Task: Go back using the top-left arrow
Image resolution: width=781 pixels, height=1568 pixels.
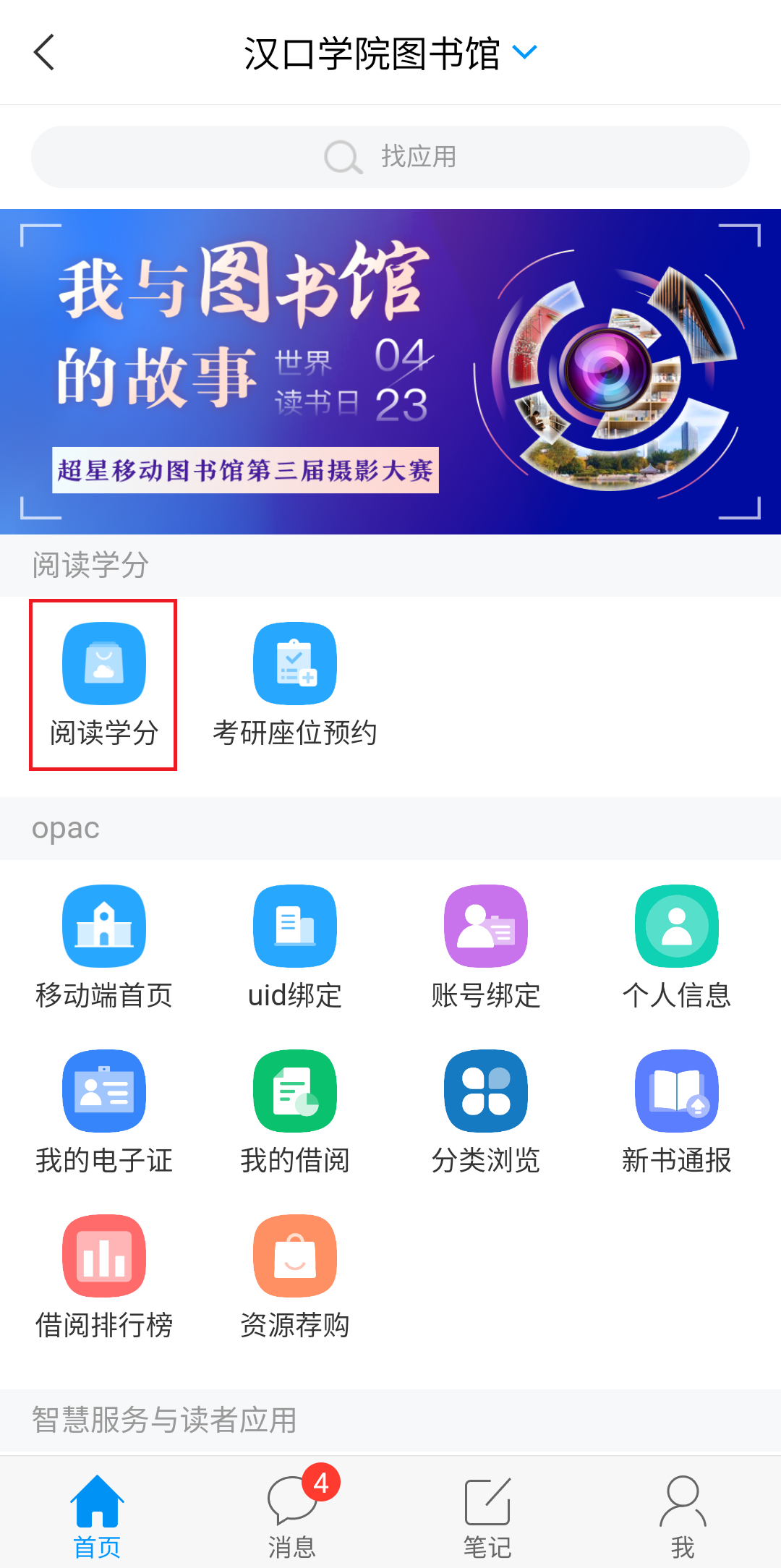Action: coord(45,52)
